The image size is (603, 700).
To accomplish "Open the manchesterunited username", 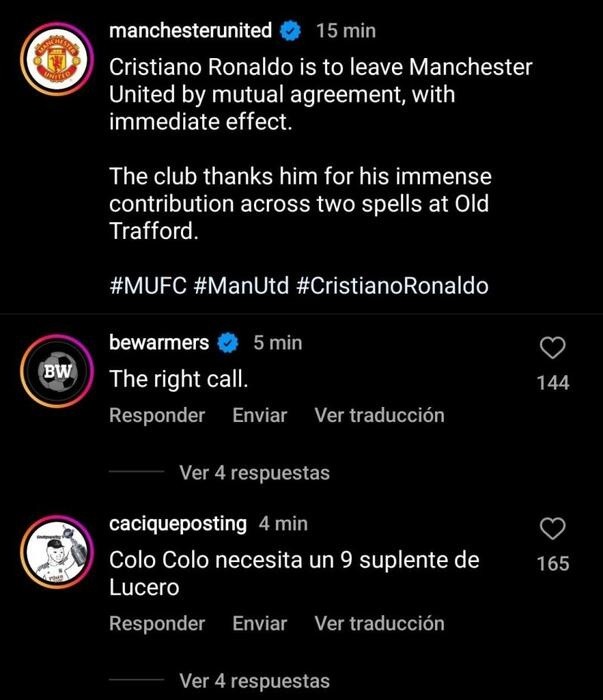I will pos(190,31).
